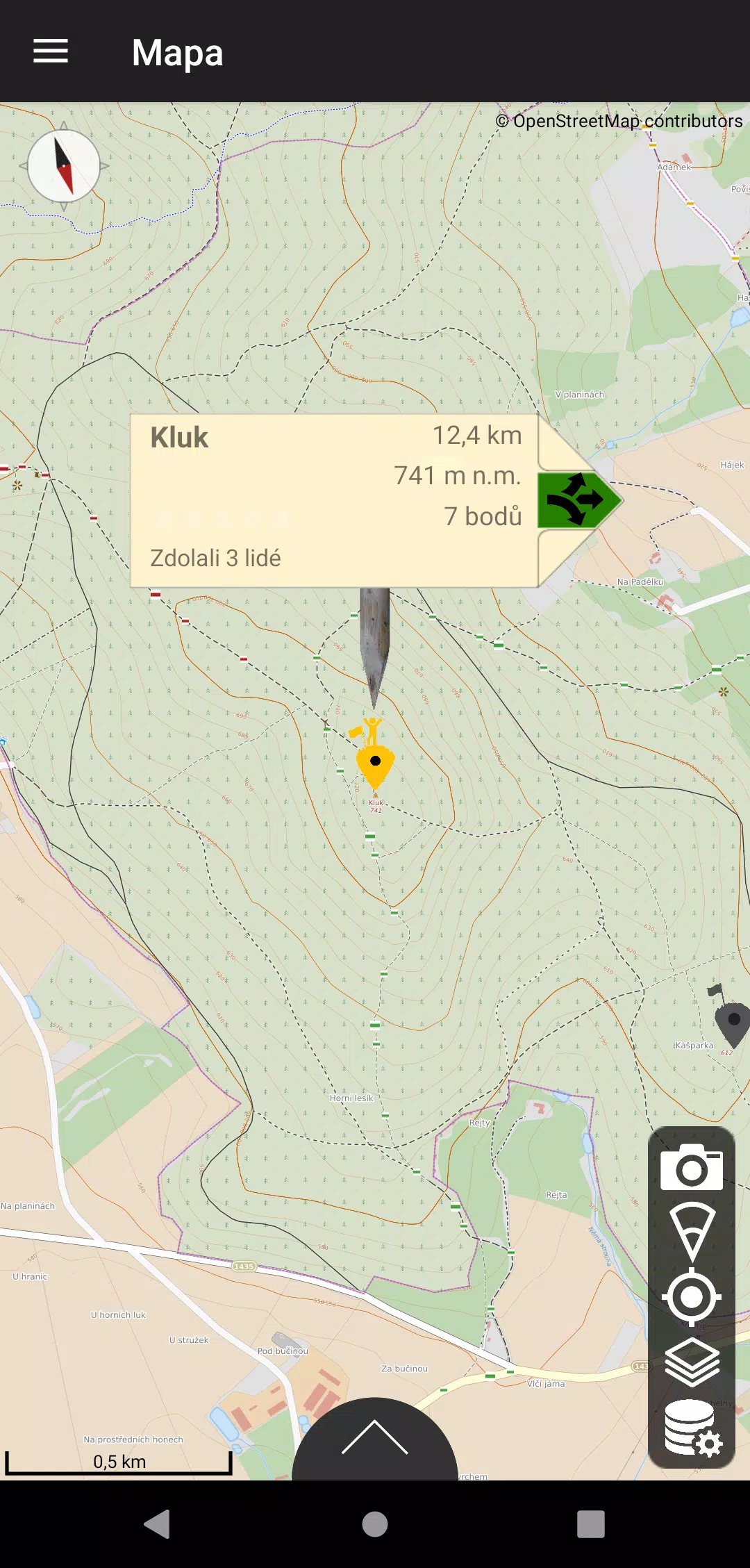Tap the compass to reset map orientation
Viewport: 750px width, 1568px height.
point(64,167)
